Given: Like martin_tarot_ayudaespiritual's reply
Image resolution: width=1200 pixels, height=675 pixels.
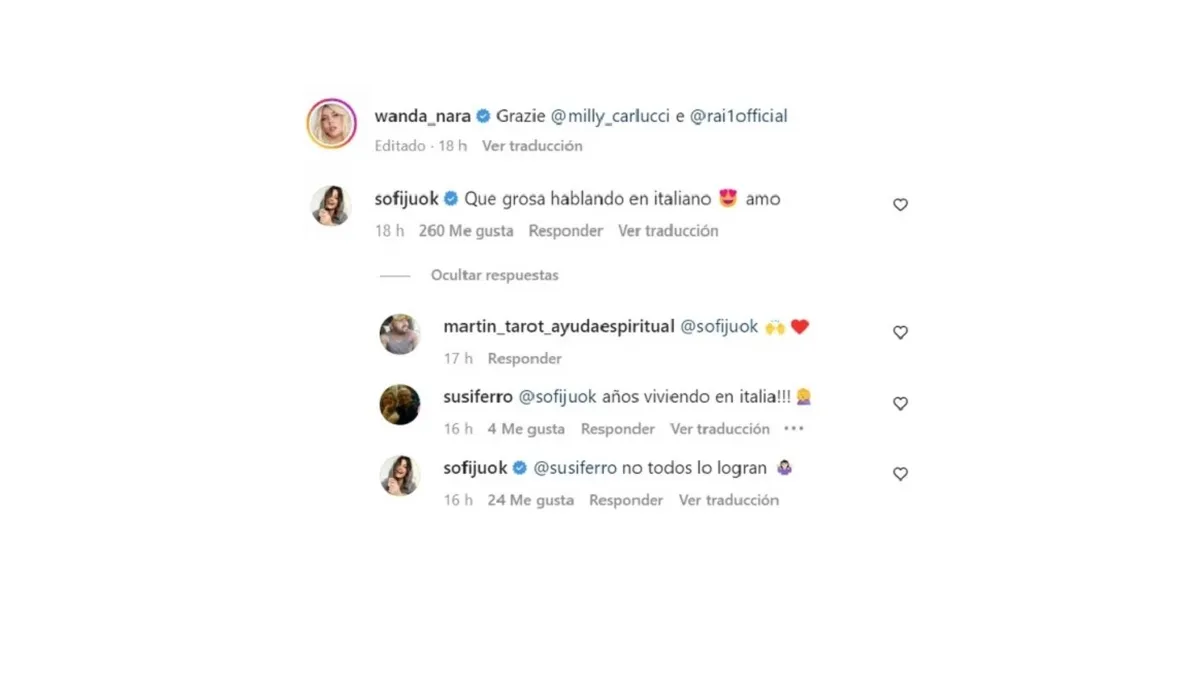Looking at the screenshot, I should pos(900,333).
